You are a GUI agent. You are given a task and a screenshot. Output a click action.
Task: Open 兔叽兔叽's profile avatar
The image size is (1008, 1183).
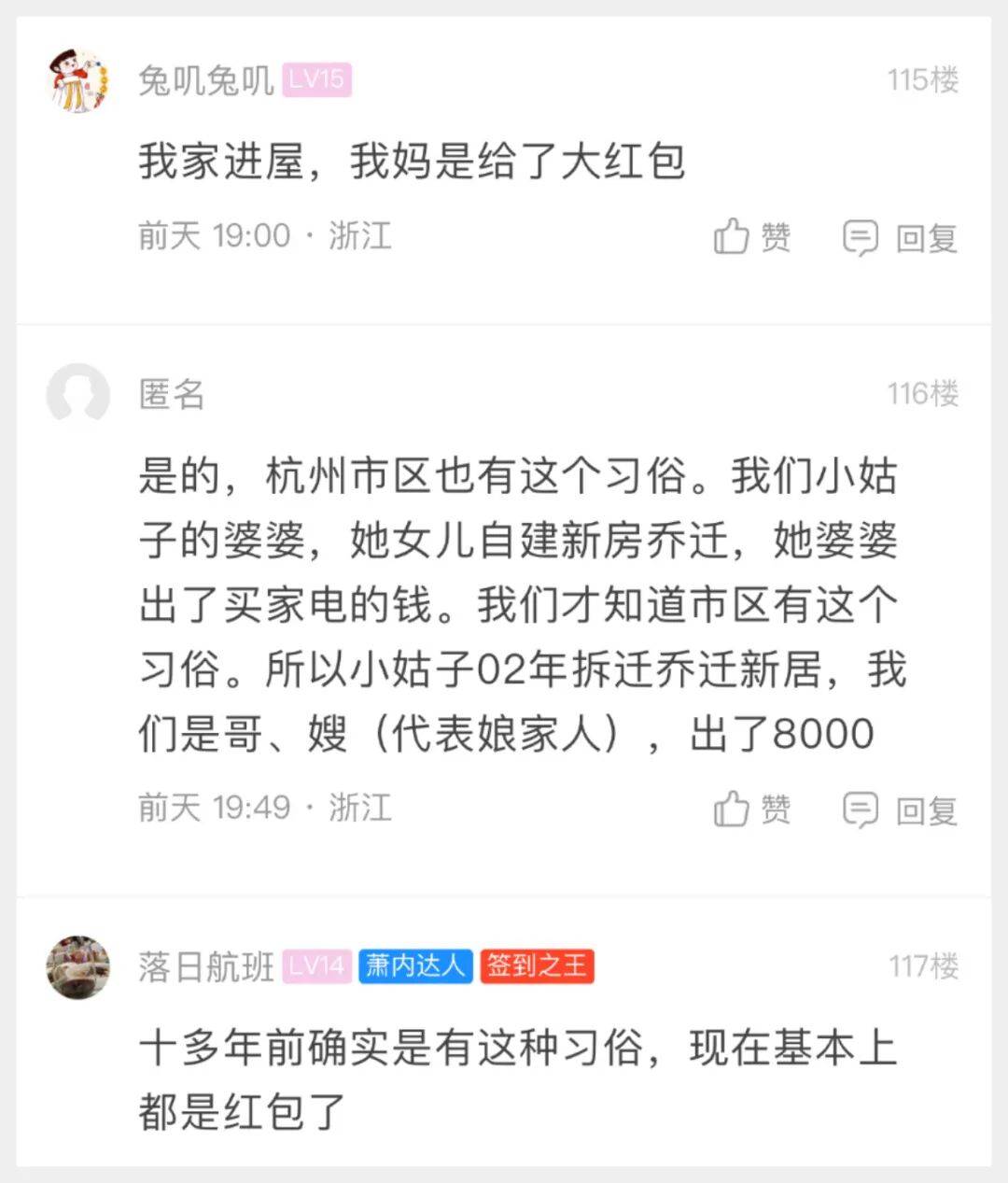tap(78, 82)
